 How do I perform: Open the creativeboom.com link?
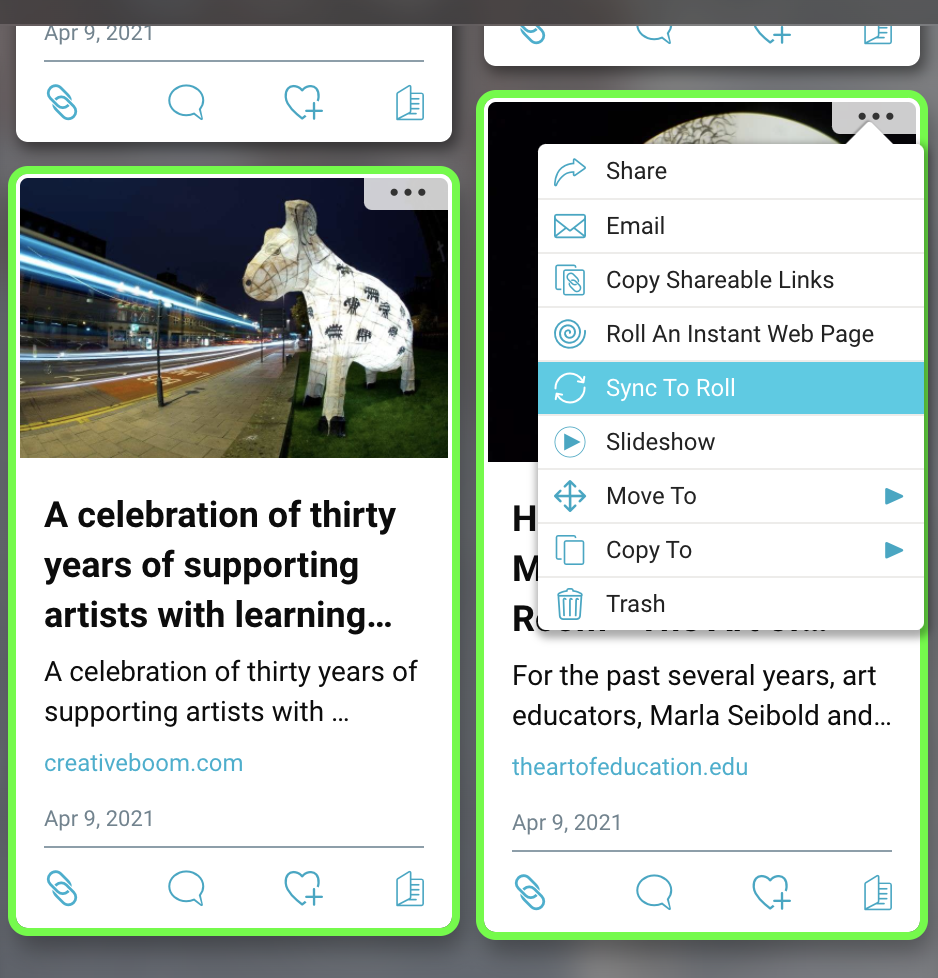(143, 763)
